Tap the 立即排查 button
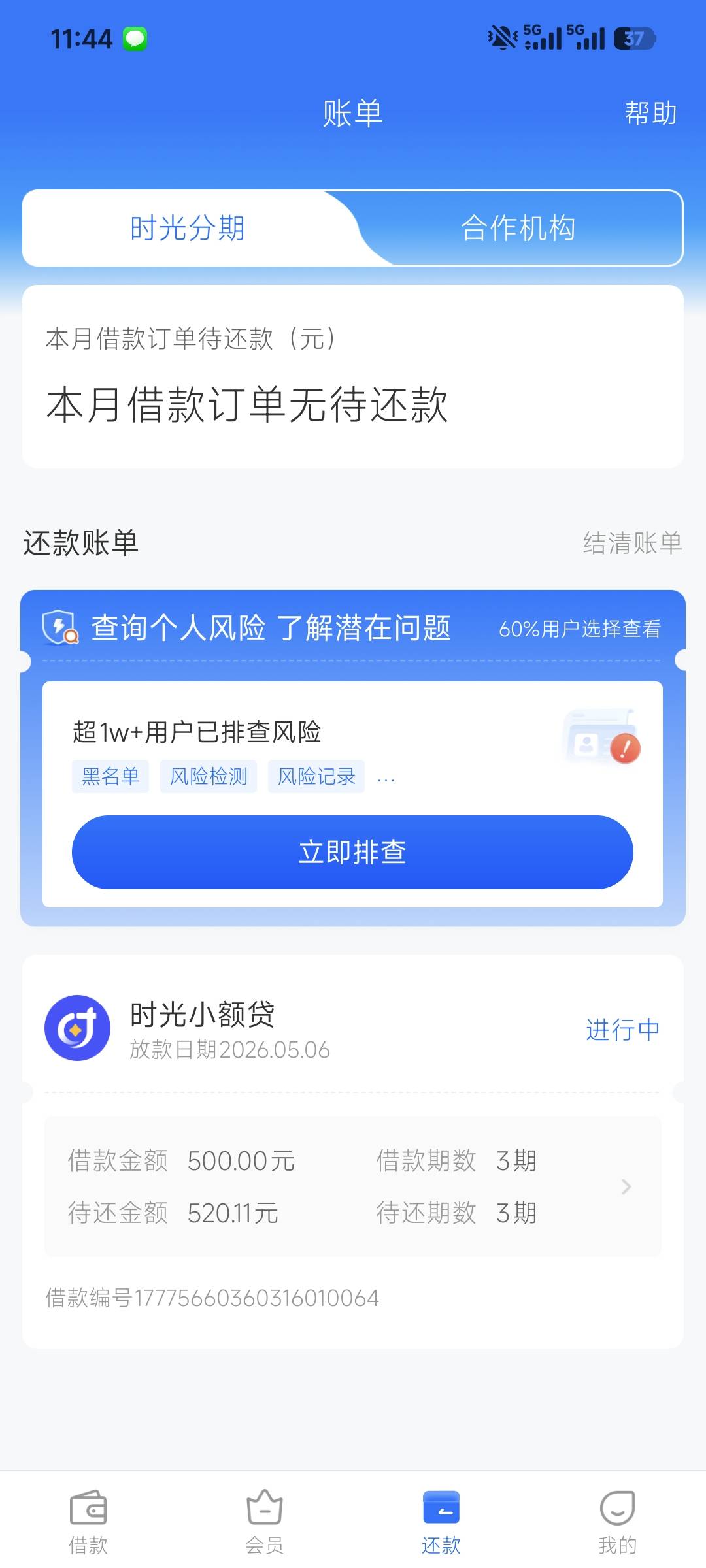 pyautogui.click(x=352, y=852)
